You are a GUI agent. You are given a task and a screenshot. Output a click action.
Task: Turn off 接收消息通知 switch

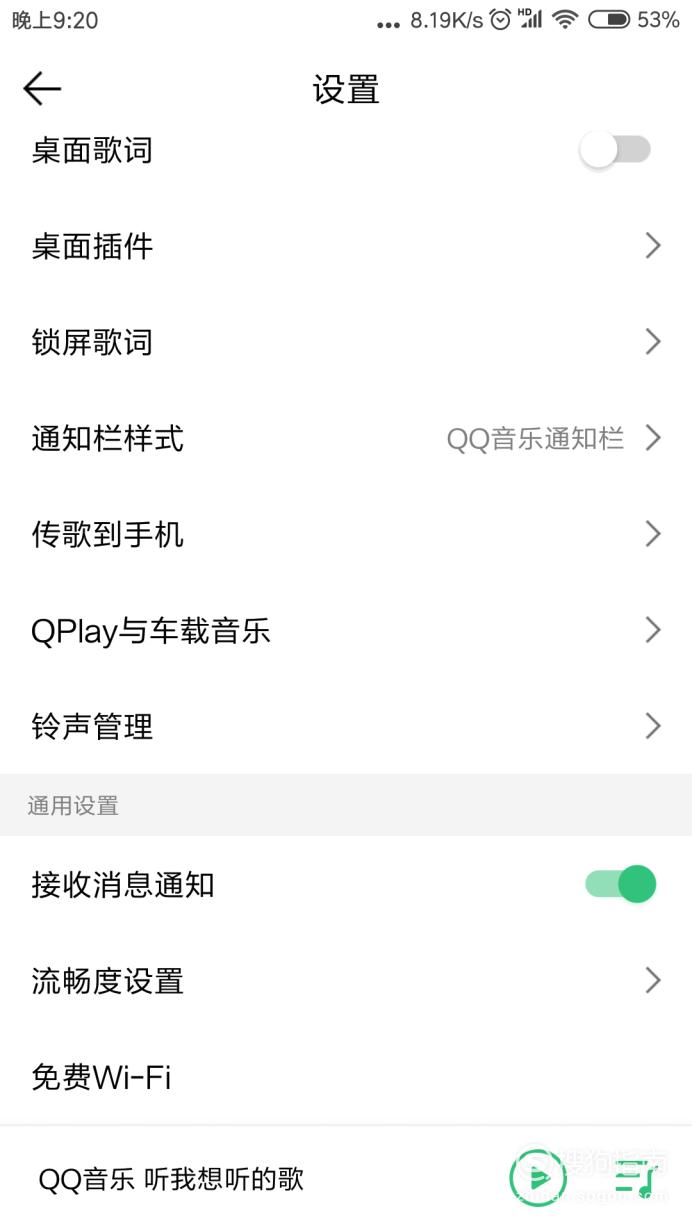coord(620,884)
